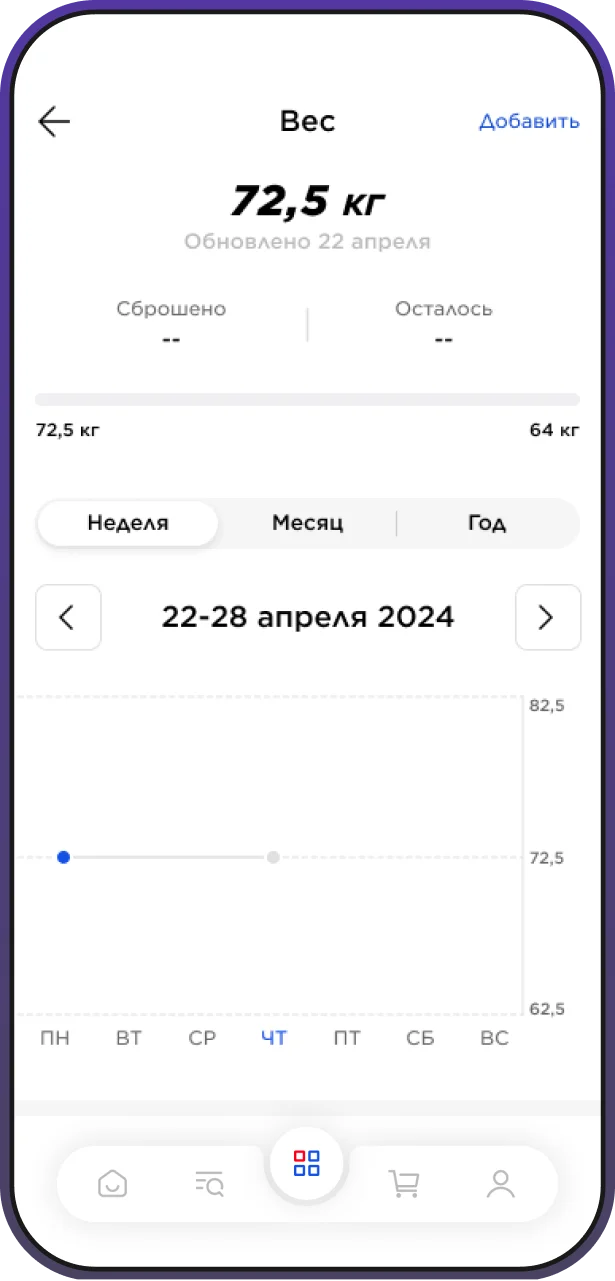This screenshot has width=615, height=1281.
Task: Open the shopping cart tab
Action: pos(403,1184)
